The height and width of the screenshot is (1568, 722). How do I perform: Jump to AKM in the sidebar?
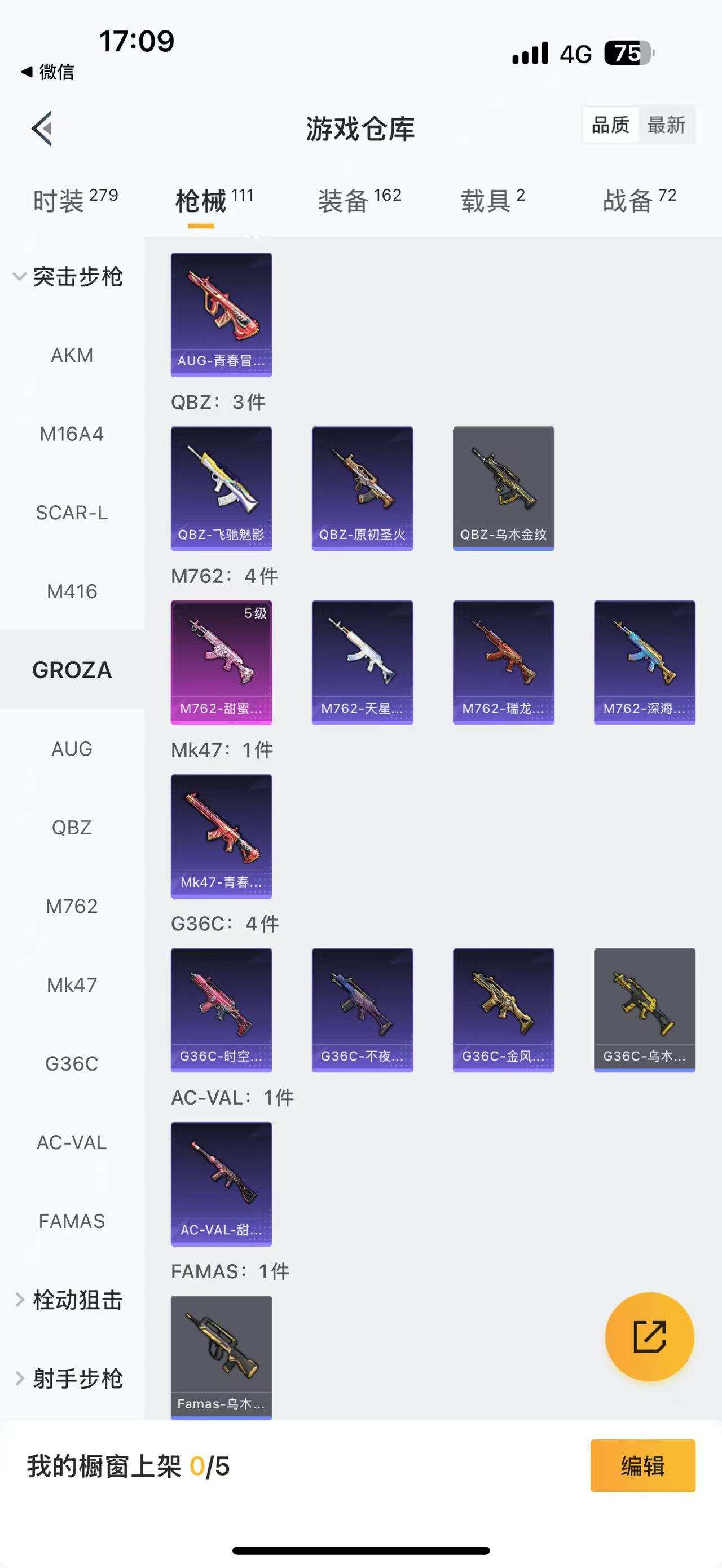(x=72, y=355)
